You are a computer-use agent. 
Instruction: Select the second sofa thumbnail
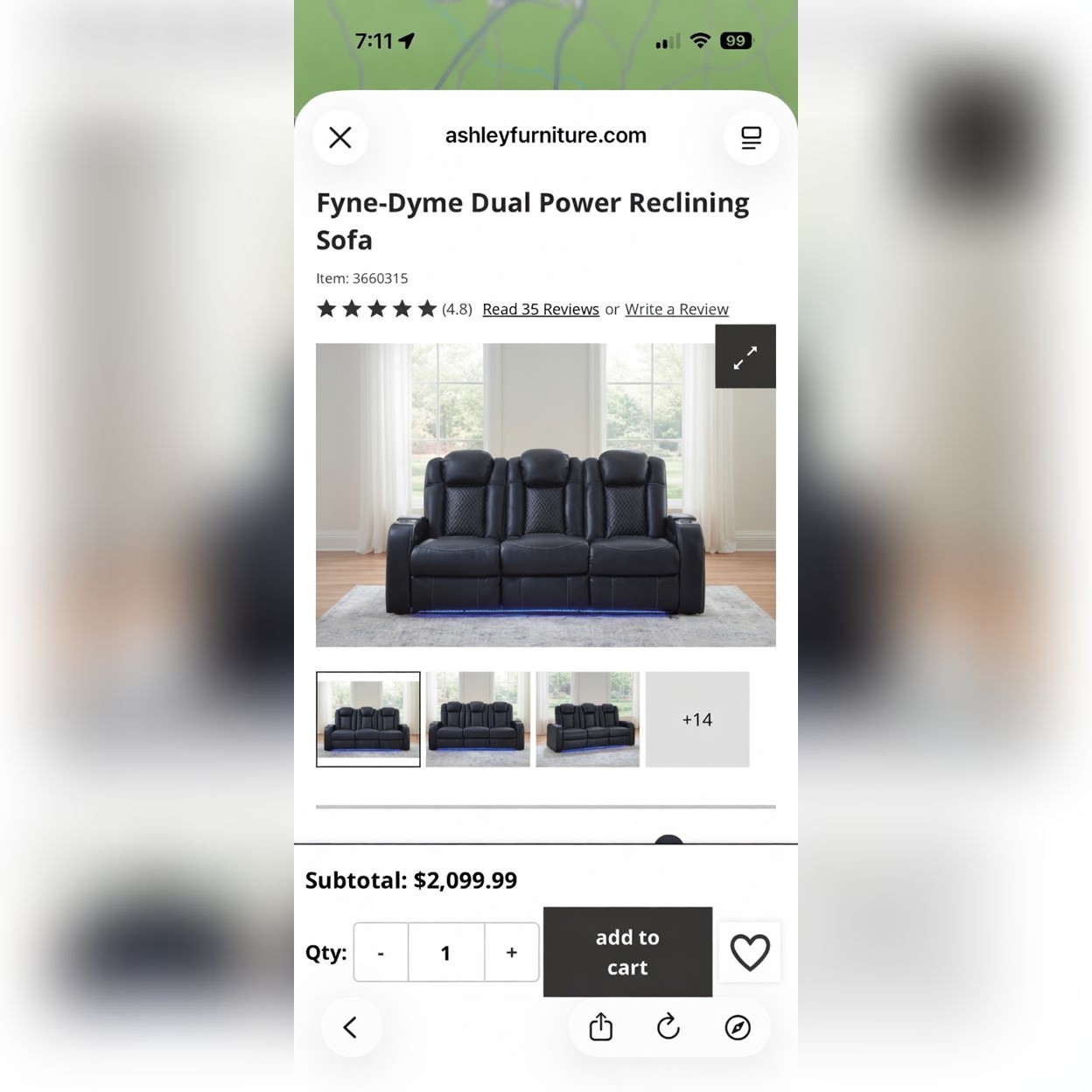click(x=478, y=719)
